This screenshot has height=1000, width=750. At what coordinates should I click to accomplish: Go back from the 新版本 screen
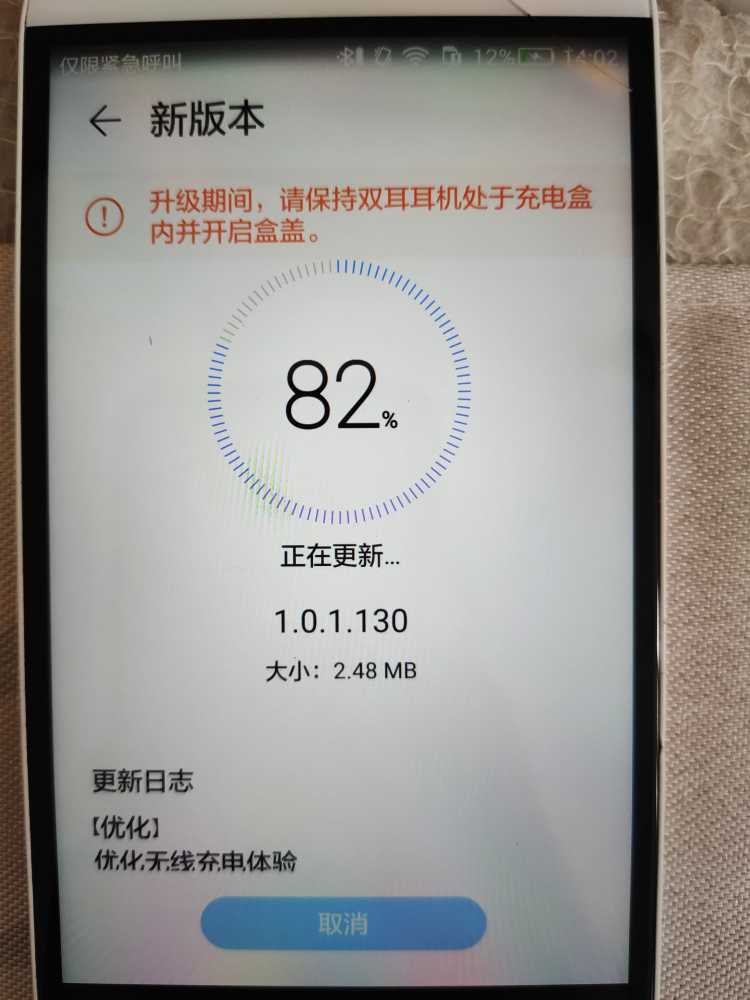click(x=104, y=122)
